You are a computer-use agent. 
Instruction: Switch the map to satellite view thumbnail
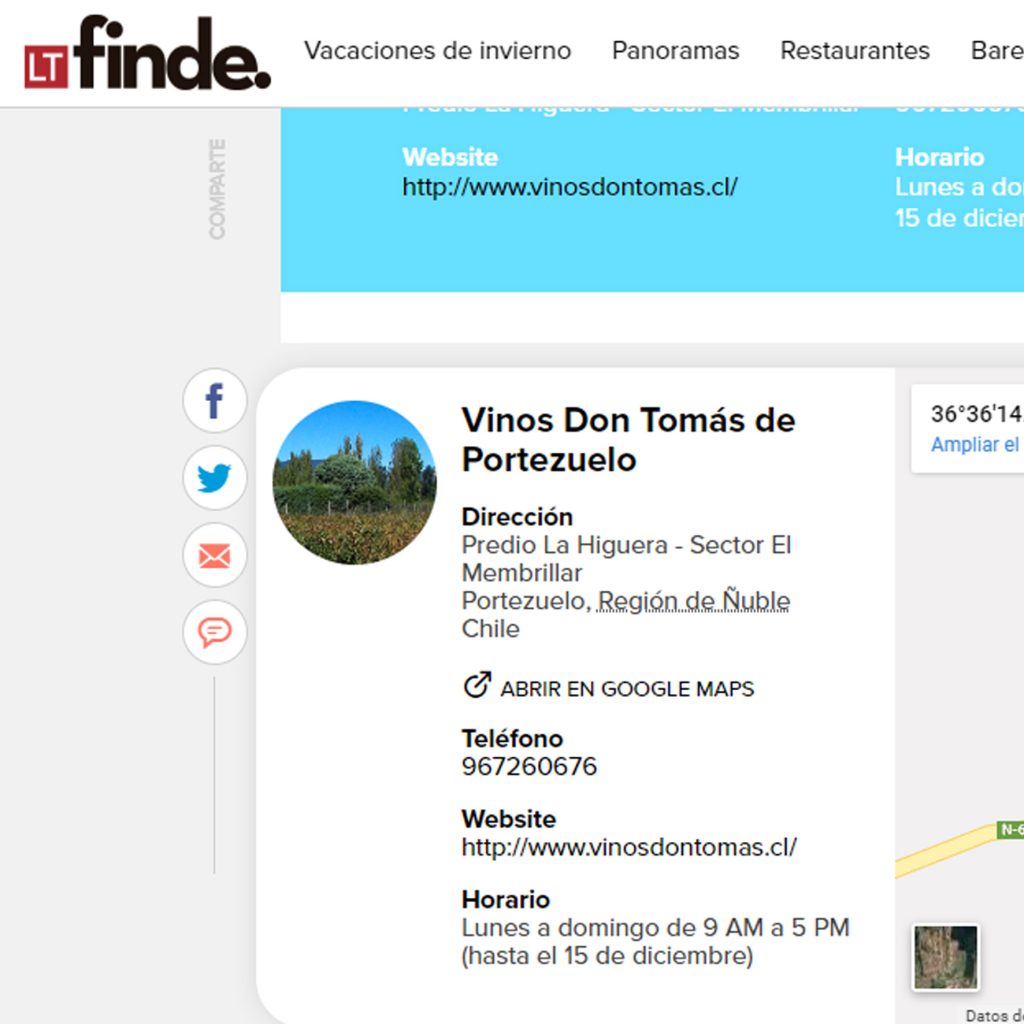[x=945, y=957]
